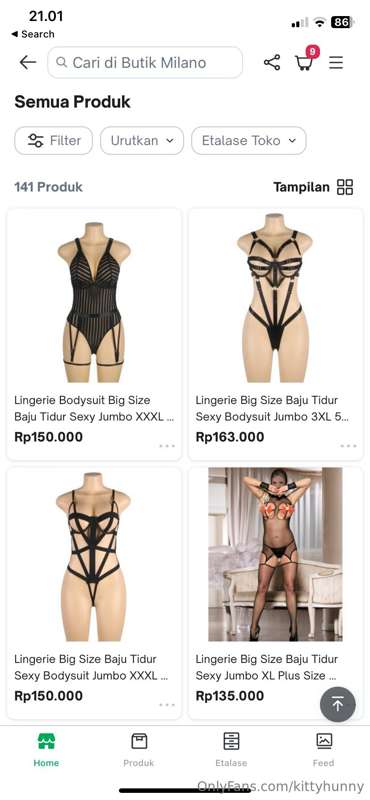Viewport: 370px width, 800px height.
Task: Open the Bodysuit Jumbo XXXL strappy product card
Action: pos(94,593)
